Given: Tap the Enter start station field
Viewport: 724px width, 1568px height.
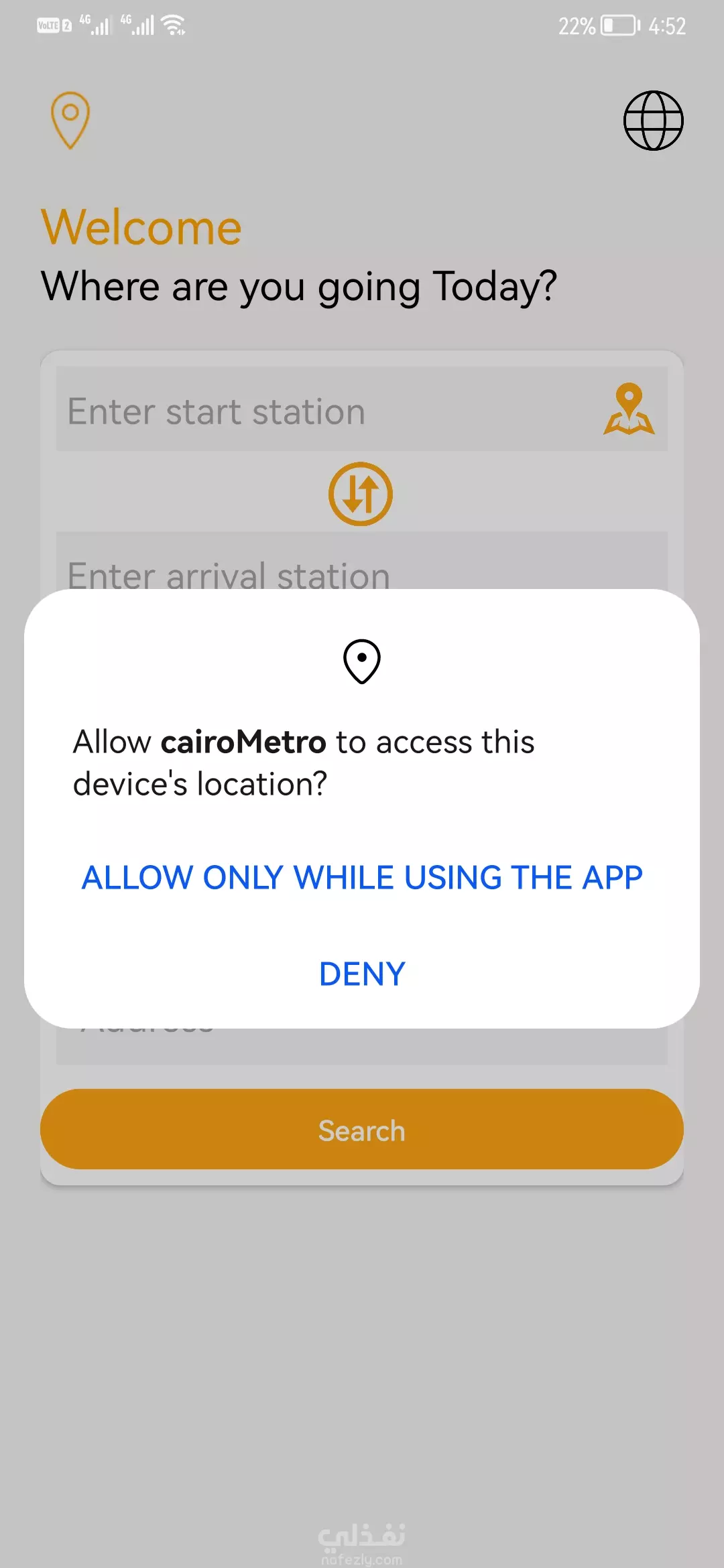Looking at the screenshot, I should [x=362, y=409].
